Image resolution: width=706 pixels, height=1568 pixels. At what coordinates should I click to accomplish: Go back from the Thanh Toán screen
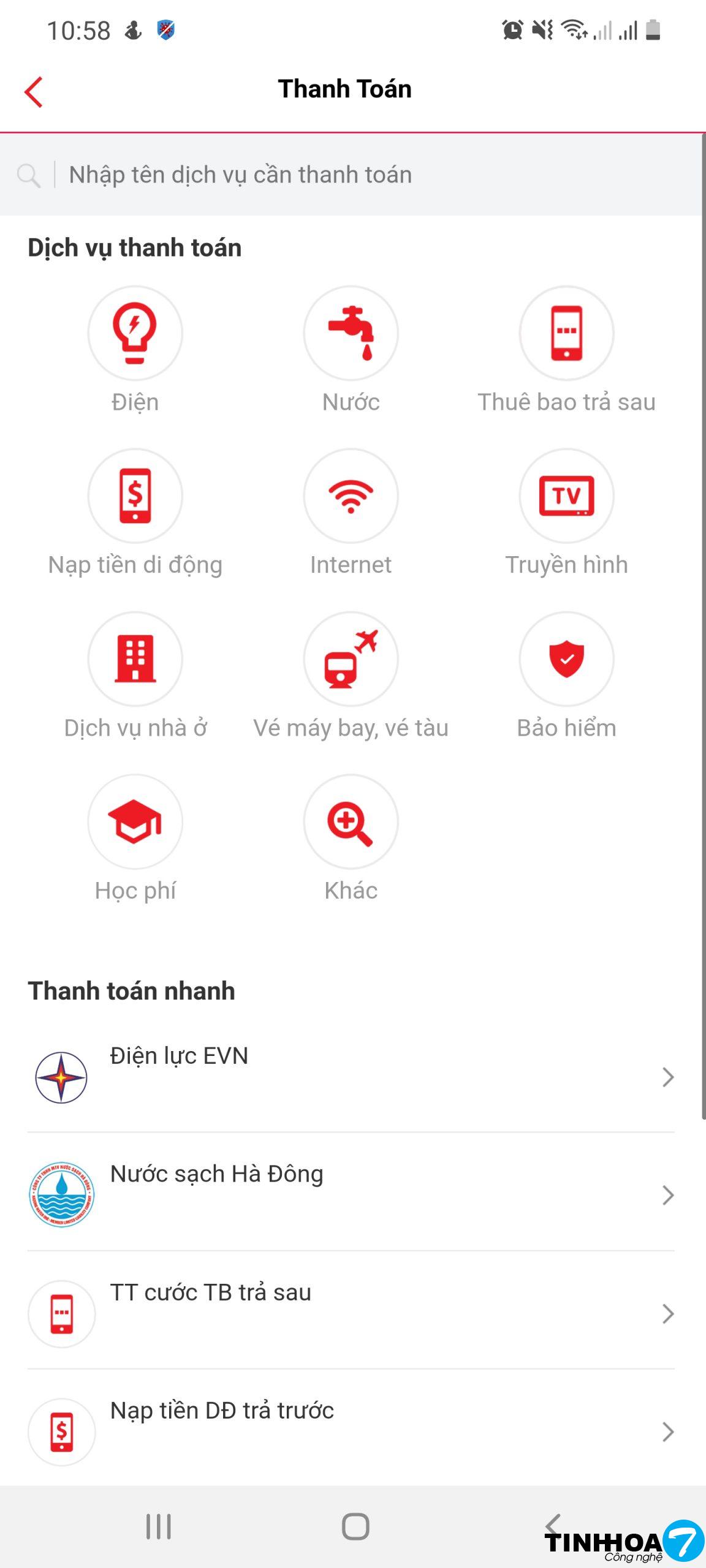tap(34, 92)
